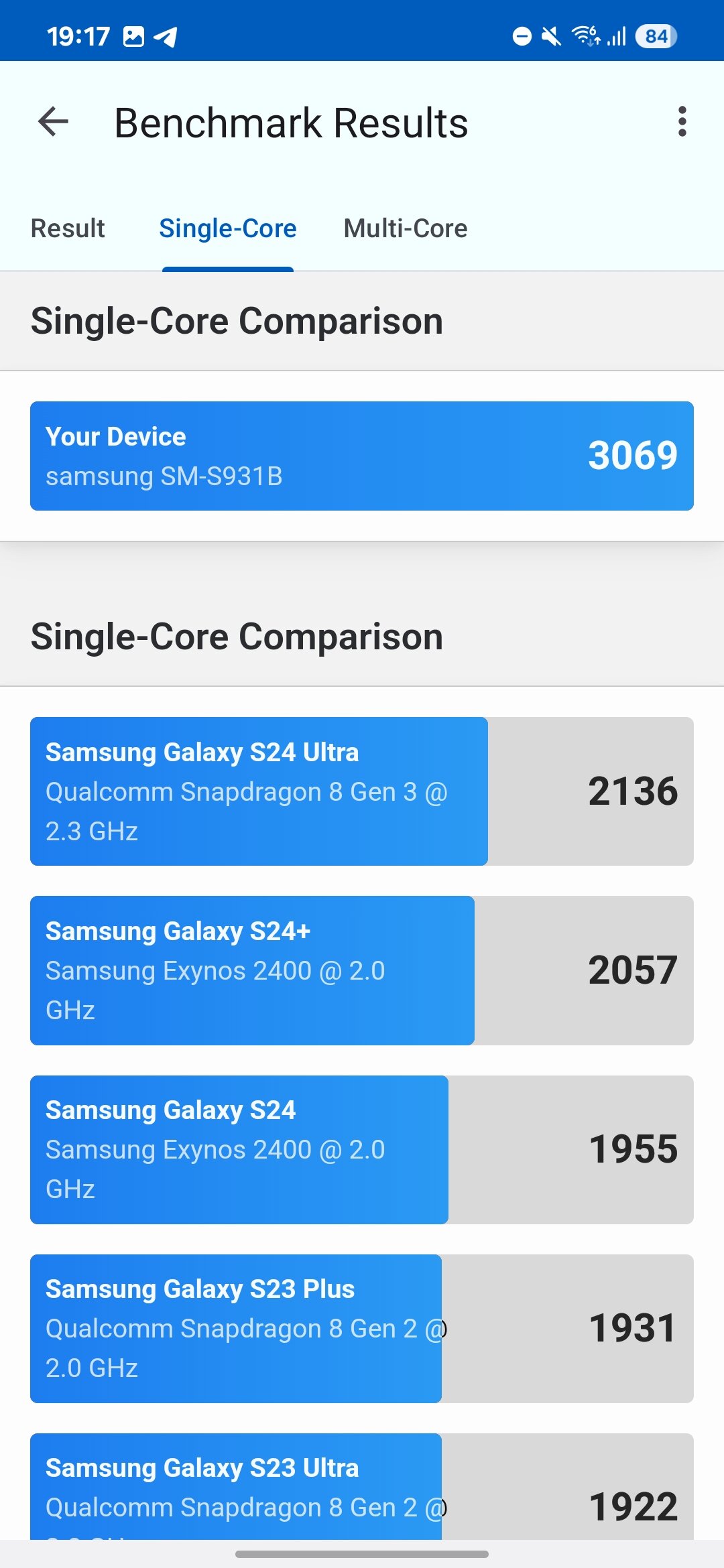Image resolution: width=724 pixels, height=1568 pixels.
Task: Go back using the arrow icon
Action: click(54, 122)
